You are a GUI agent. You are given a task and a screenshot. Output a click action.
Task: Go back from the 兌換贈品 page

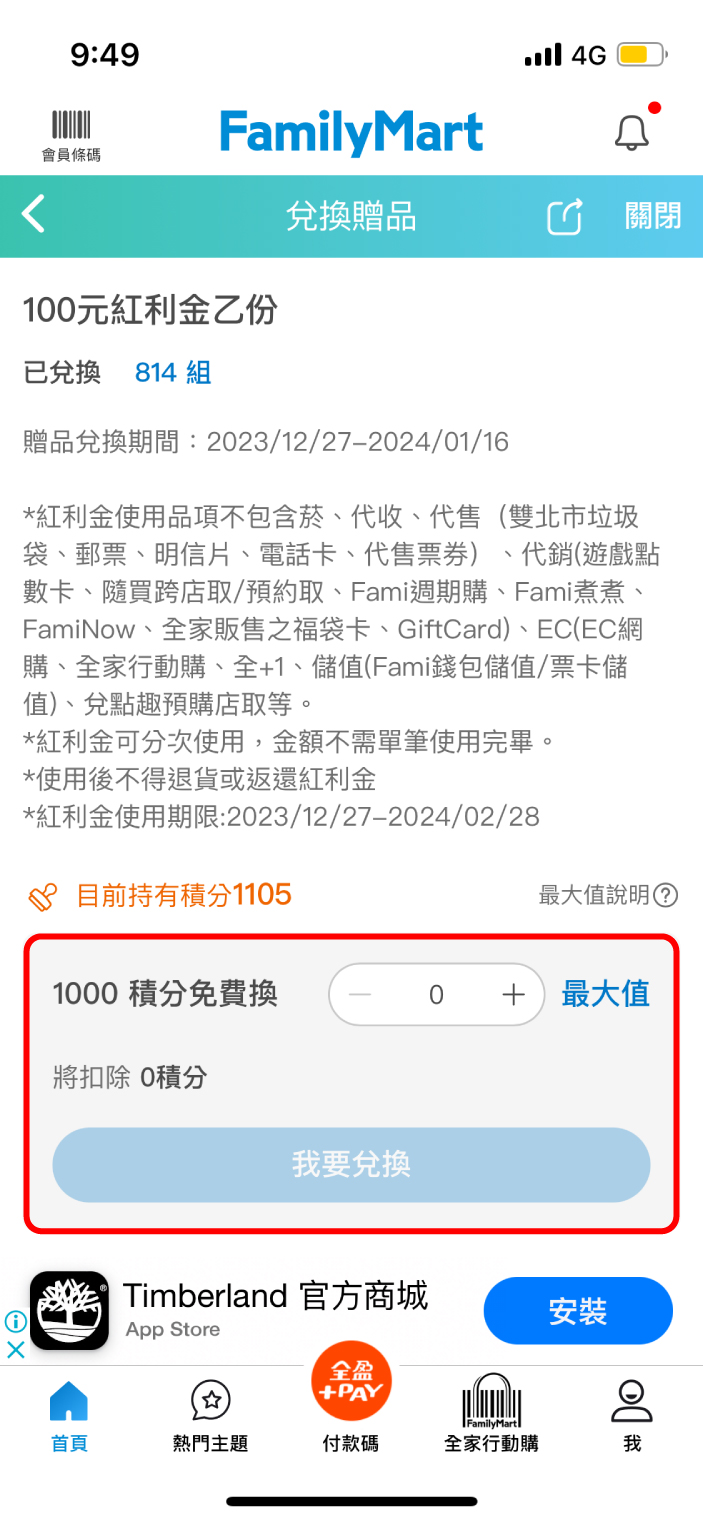pyautogui.click(x=34, y=215)
